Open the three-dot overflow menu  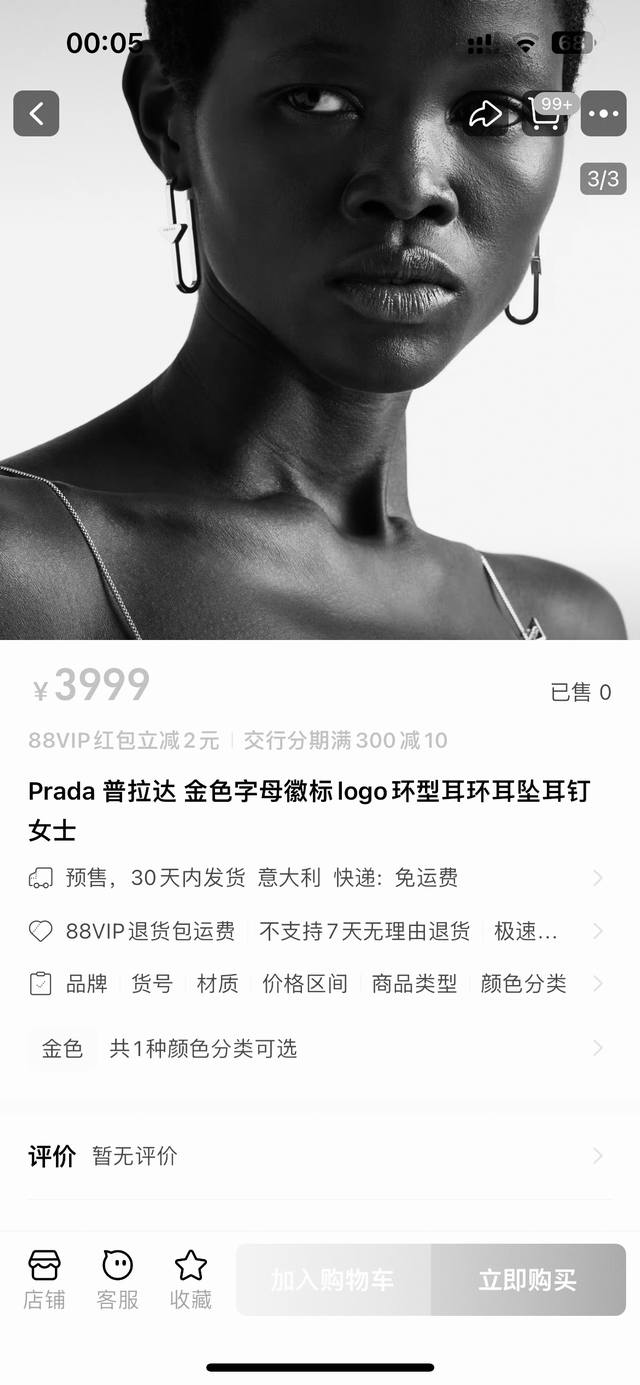click(604, 114)
